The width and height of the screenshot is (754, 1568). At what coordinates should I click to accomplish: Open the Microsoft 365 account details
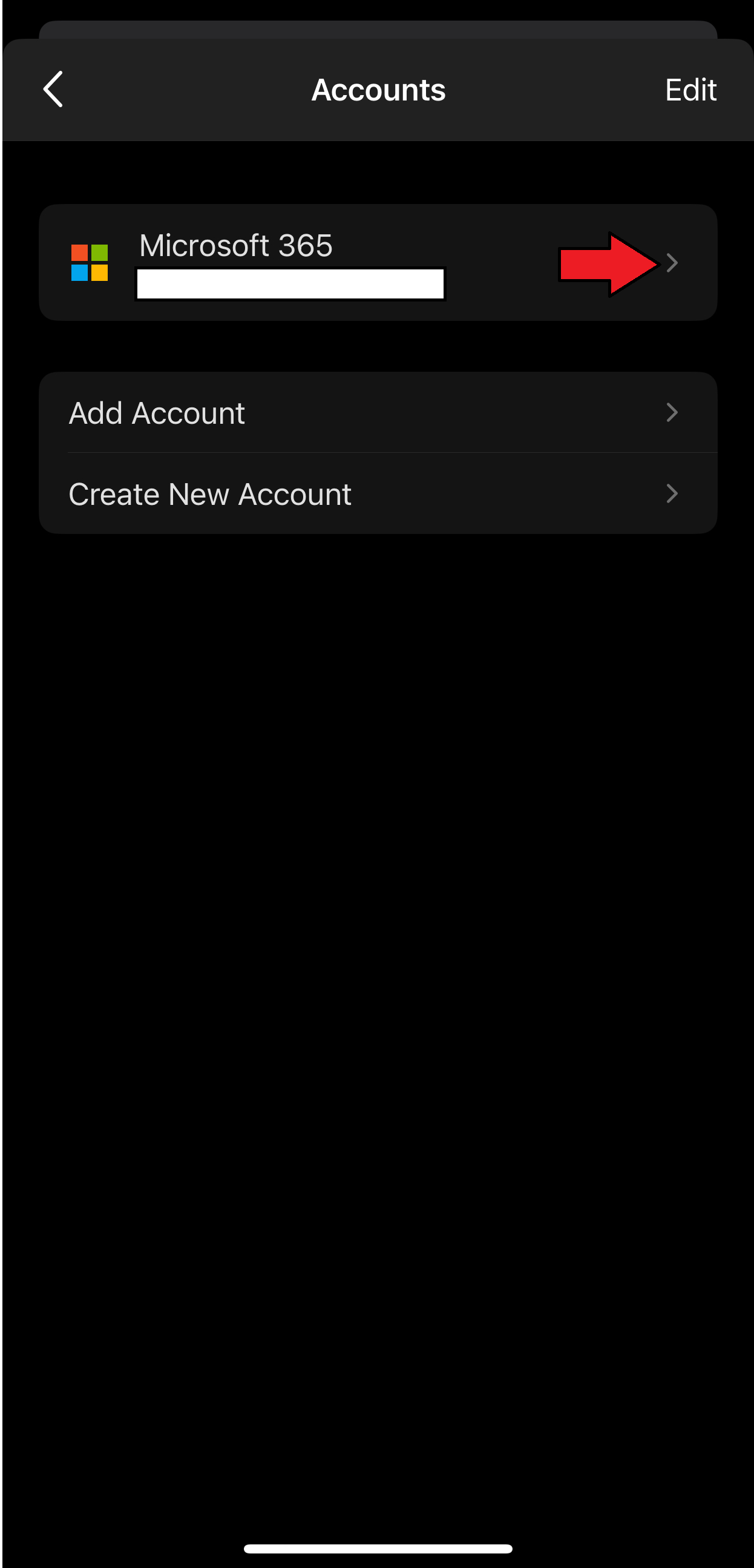pyautogui.click(x=378, y=262)
